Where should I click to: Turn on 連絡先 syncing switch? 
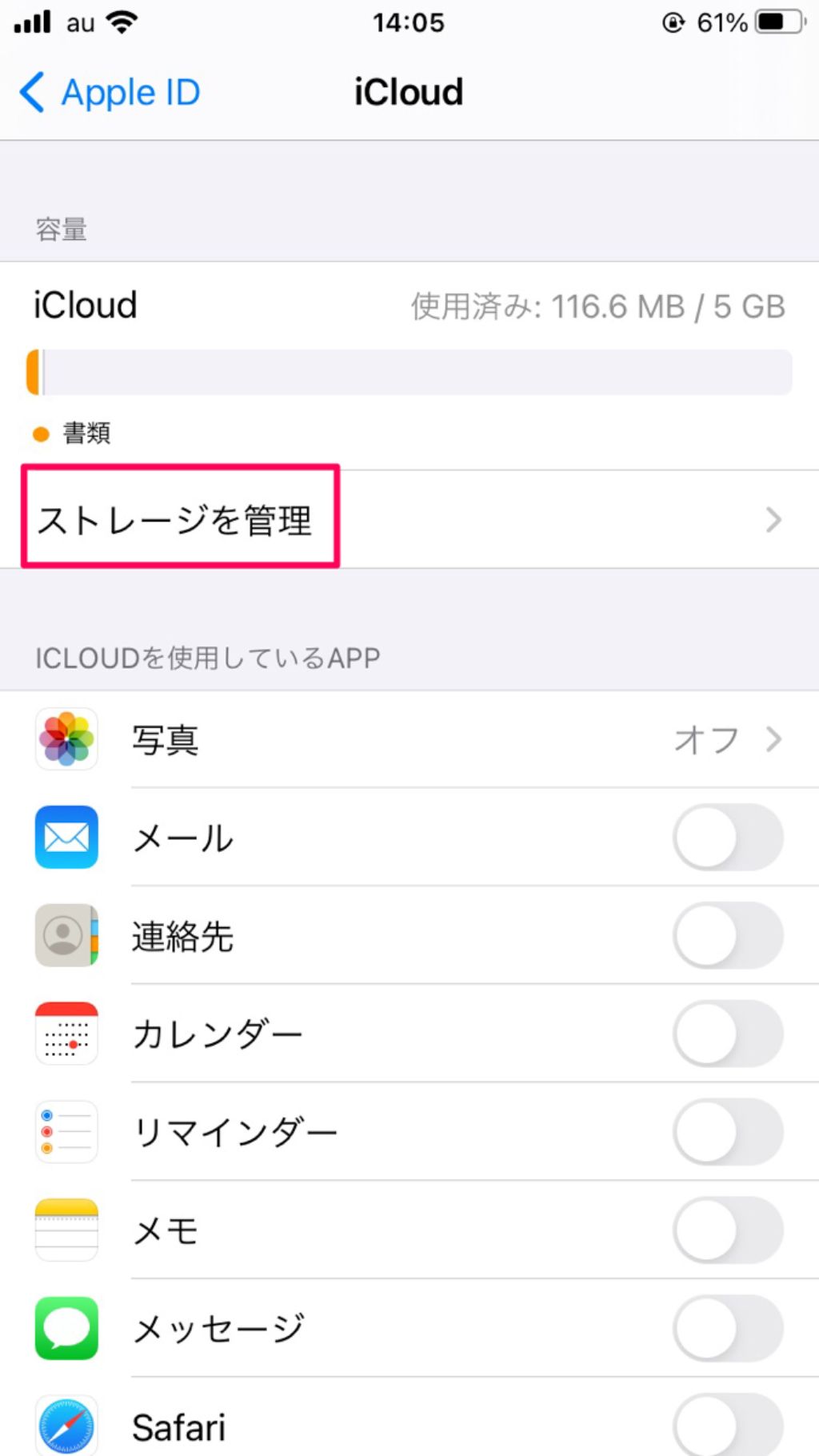pos(727,936)
